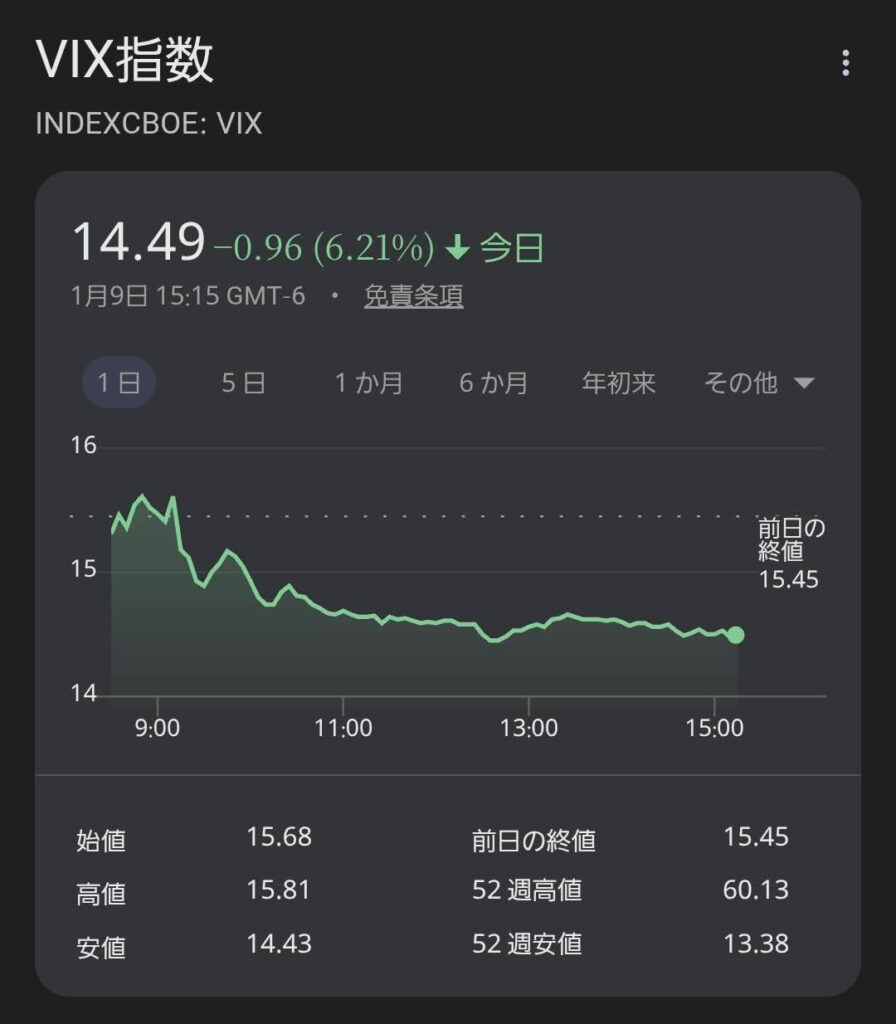Image resolution: width=896 pixels, height=1024 pixels.
Task: Switch chart to 5日 range
Action: (243, 383)
